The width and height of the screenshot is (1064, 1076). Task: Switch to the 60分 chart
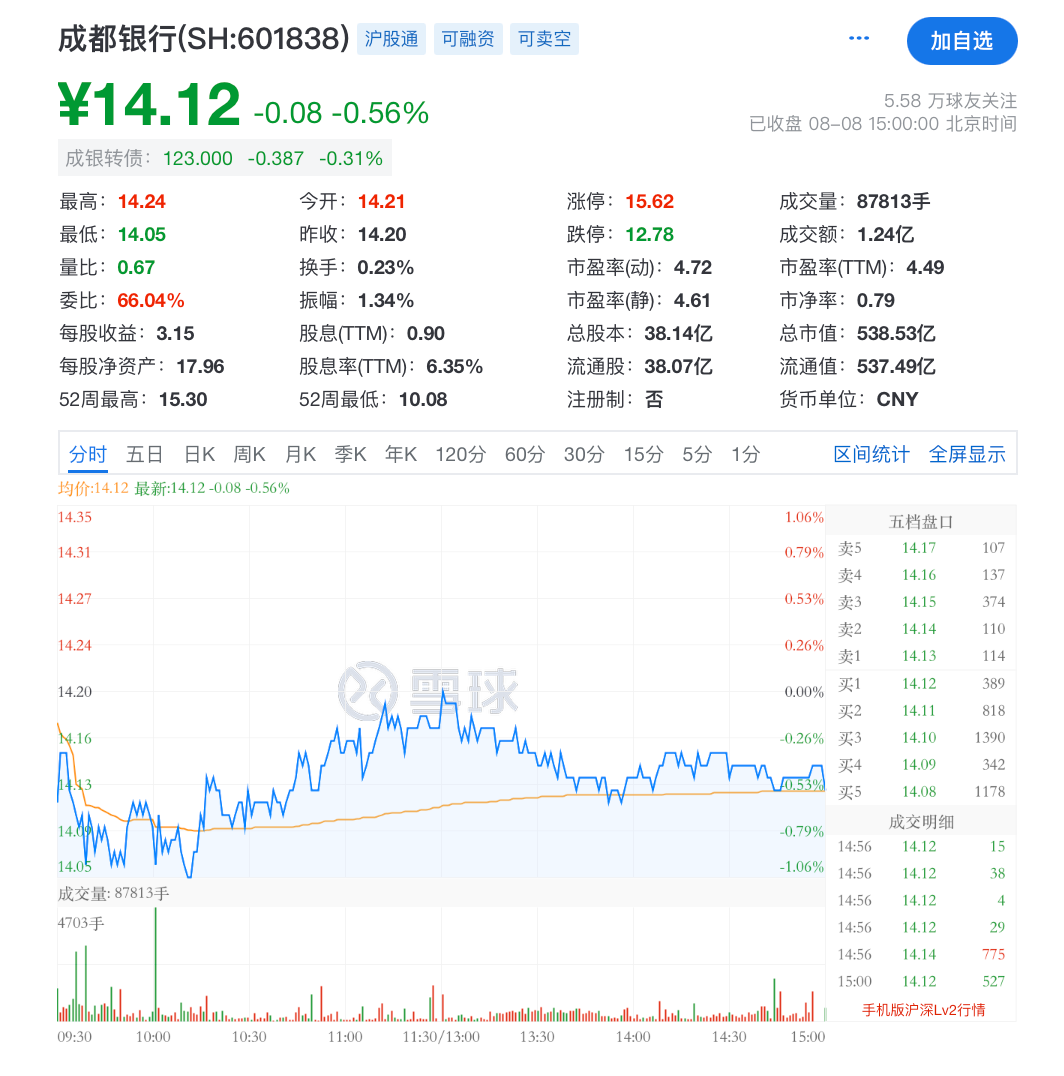524,455
